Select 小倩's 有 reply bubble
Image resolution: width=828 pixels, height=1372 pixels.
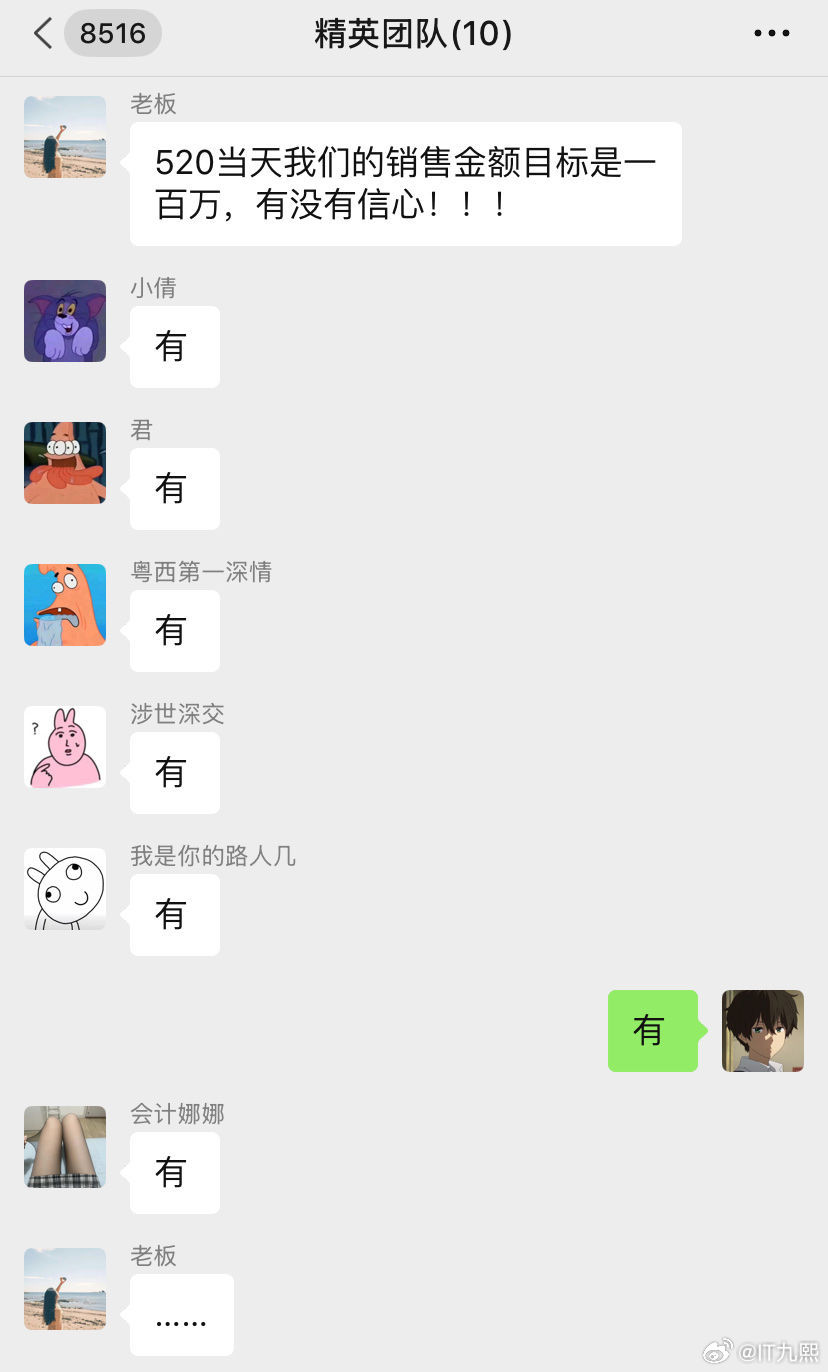(174, 347)
